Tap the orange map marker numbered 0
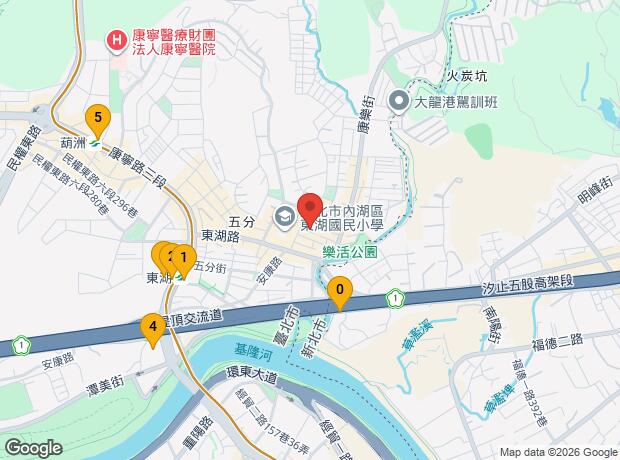This screenshot has height=460, width=620. tap(340, 292)
